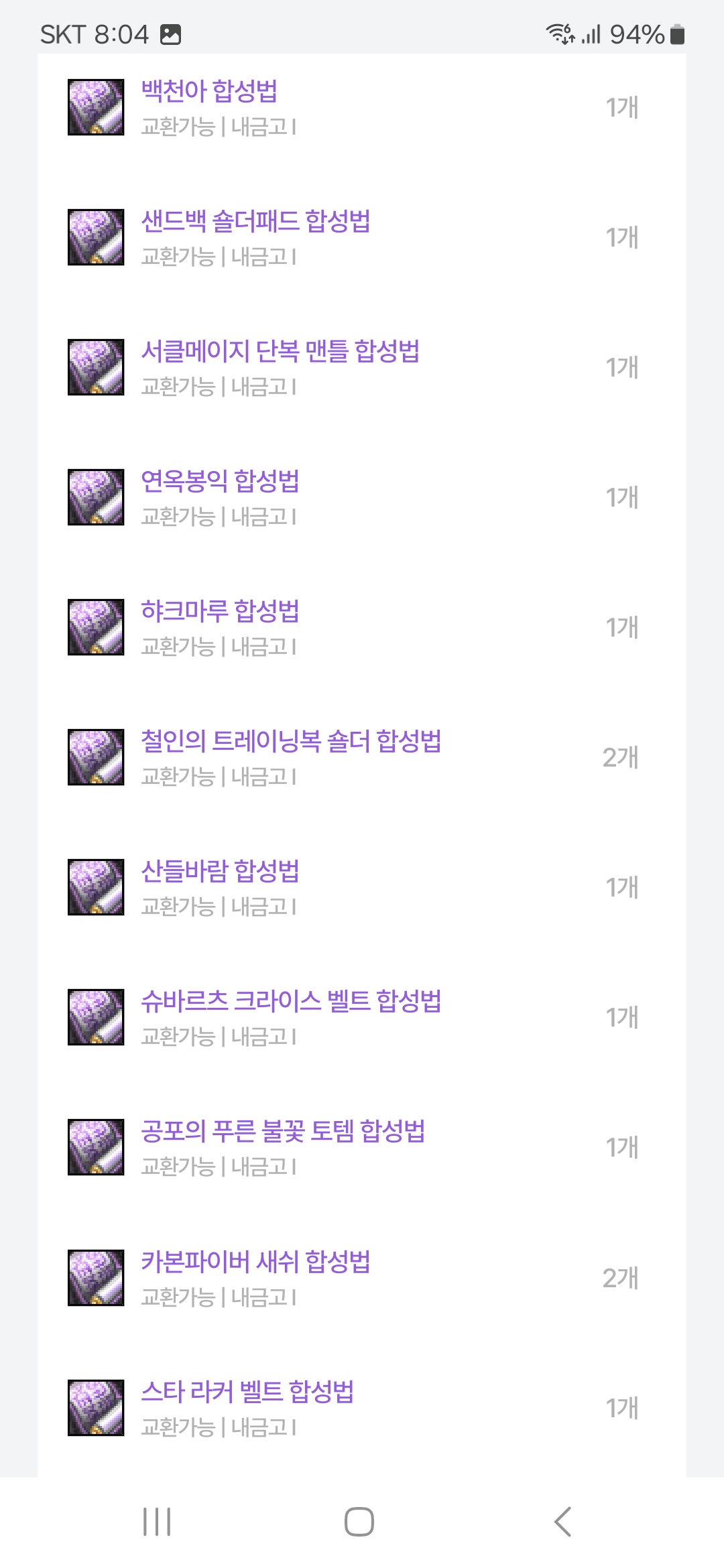
Task: Open the 산들바람 합성법 row
Action: [220, 872]
